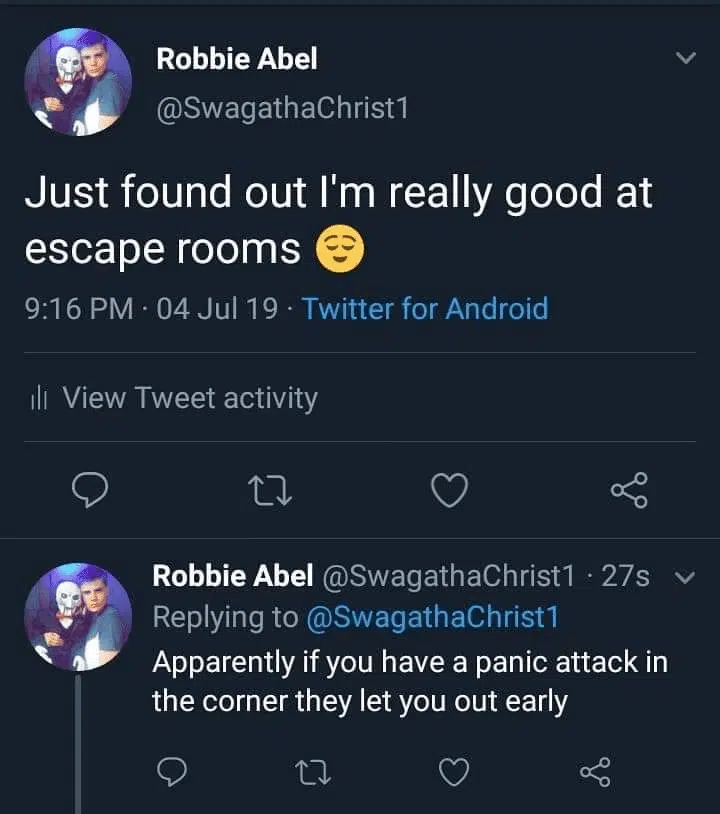
Task: Reply to the escape rooms tweet
Action: 91,489
